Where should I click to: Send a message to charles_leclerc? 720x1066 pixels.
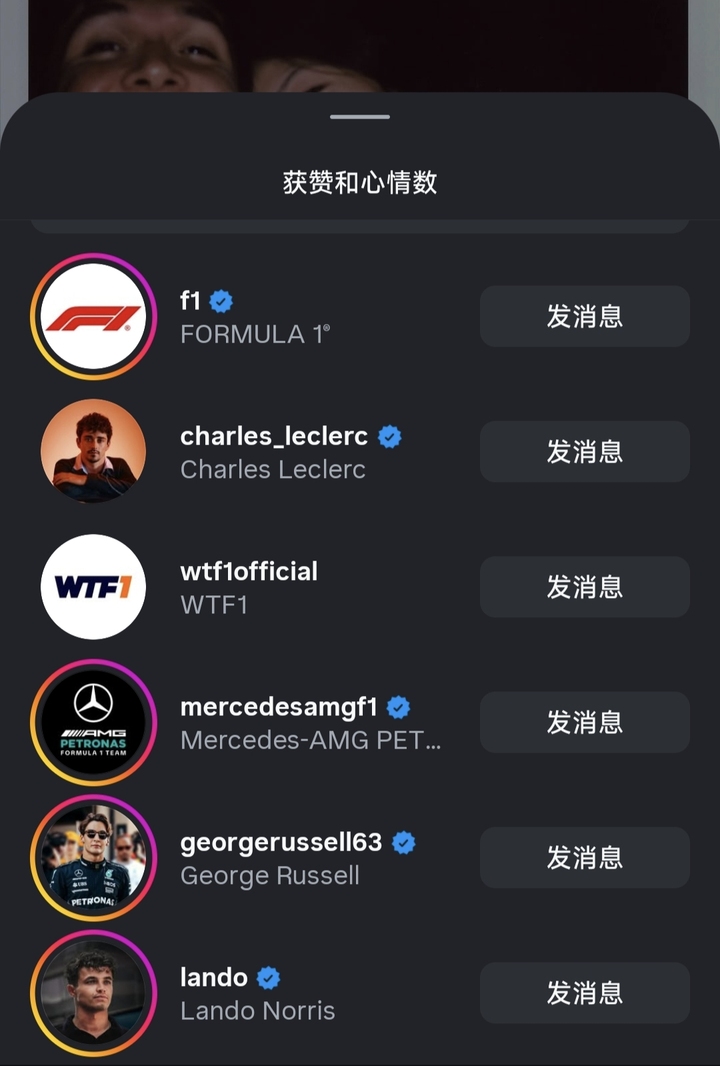point(584,452)
